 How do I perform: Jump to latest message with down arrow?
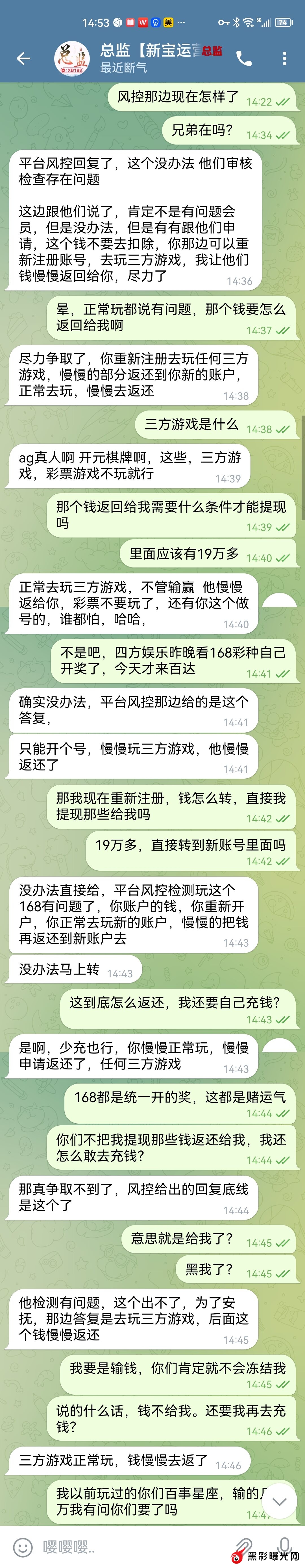[x=279, y=1501]
